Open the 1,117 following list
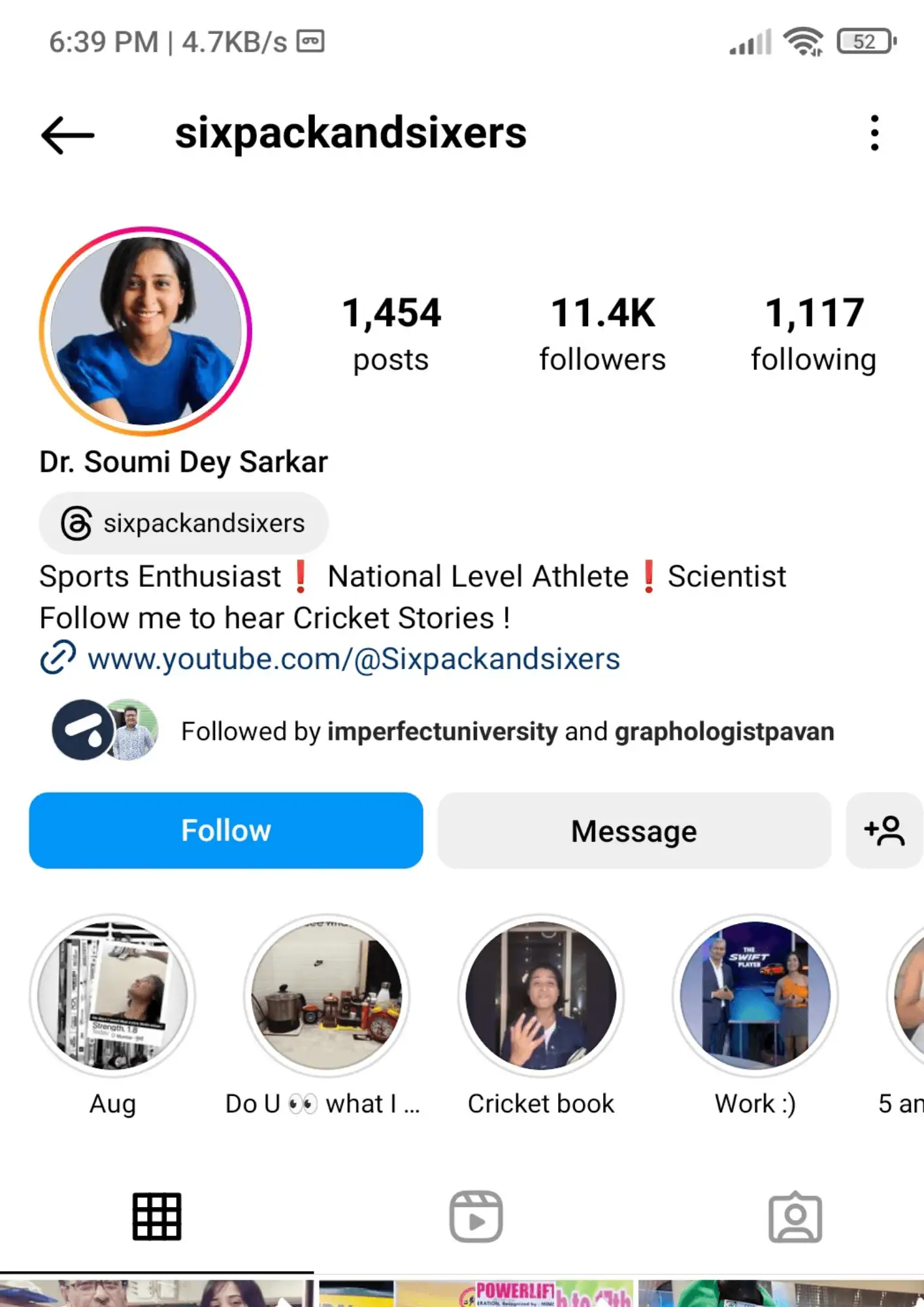924x1307 pixels. [814, 334]
